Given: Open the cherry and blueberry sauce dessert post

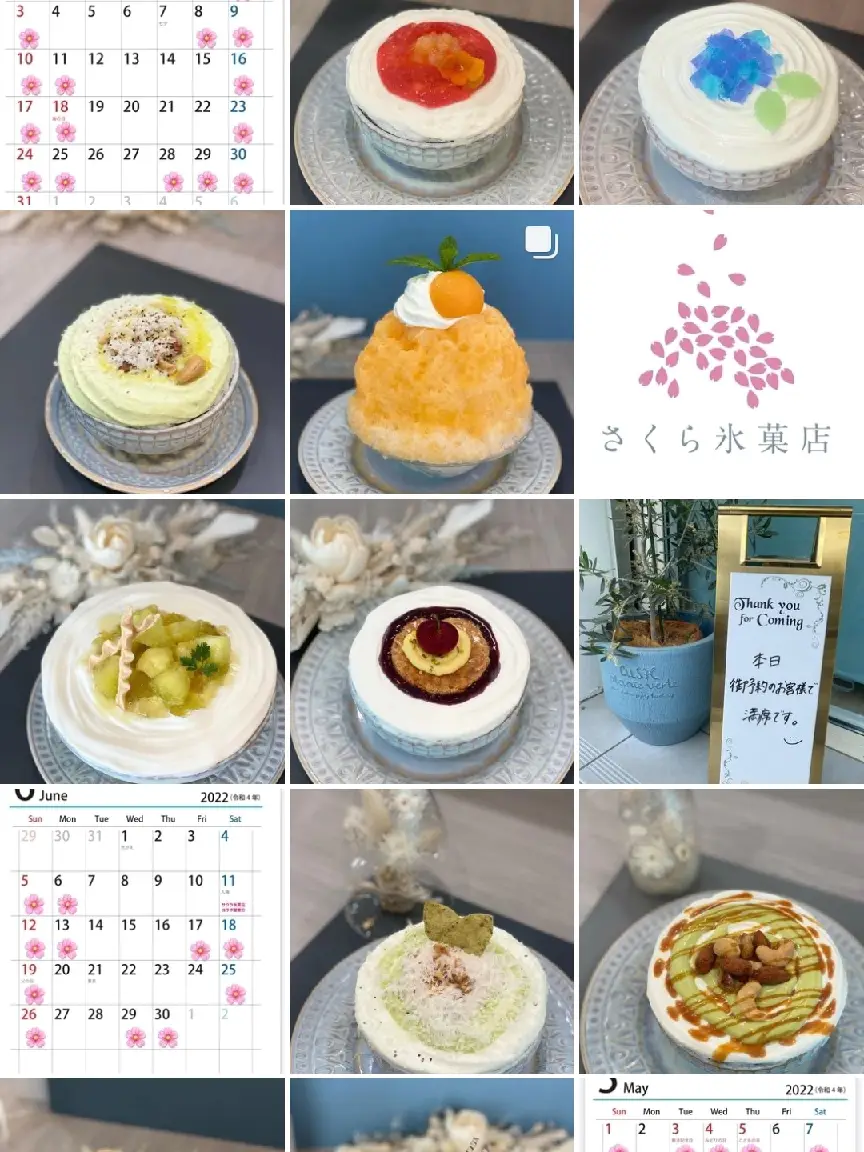Looking at the screenshot, I should point(432,641).
